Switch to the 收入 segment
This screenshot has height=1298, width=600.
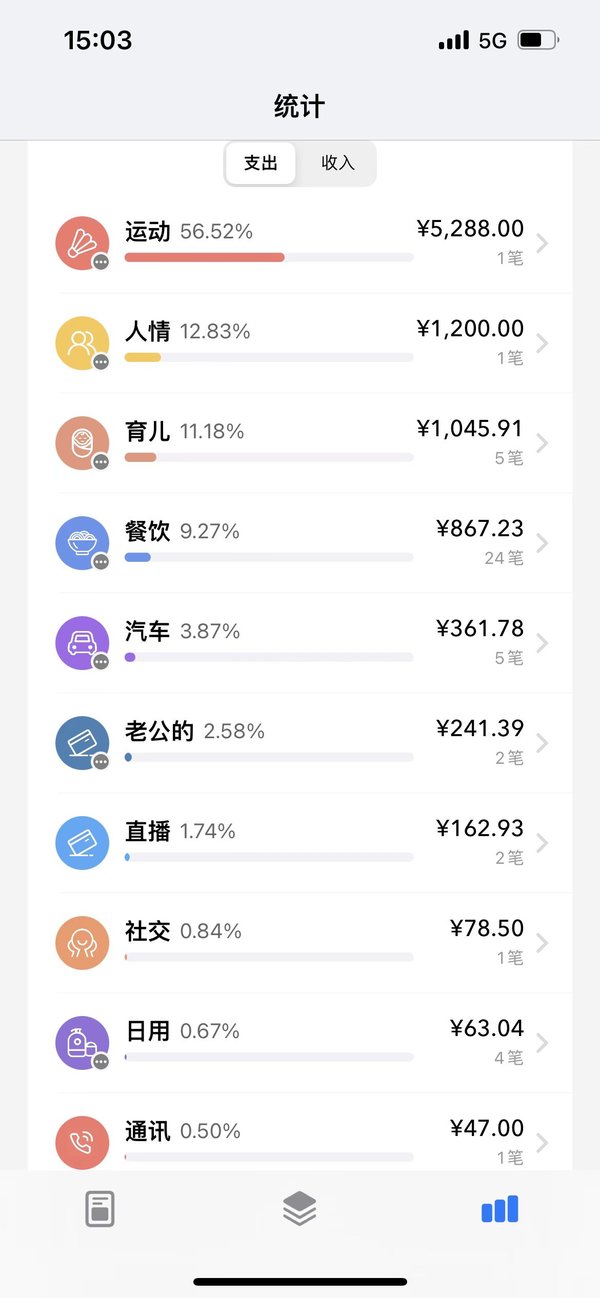(x=338, y=163)
